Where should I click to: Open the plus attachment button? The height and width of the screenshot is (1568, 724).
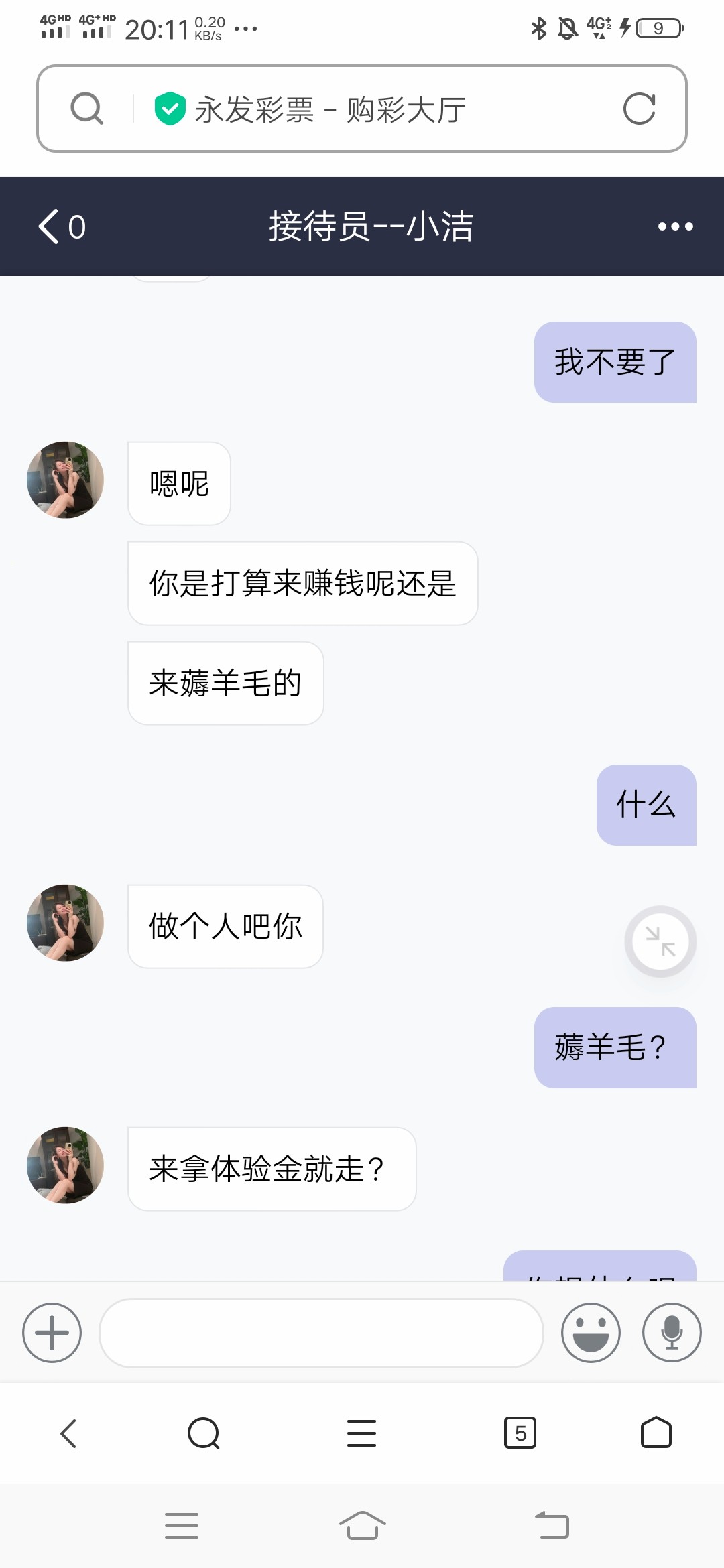[52, 1333]
